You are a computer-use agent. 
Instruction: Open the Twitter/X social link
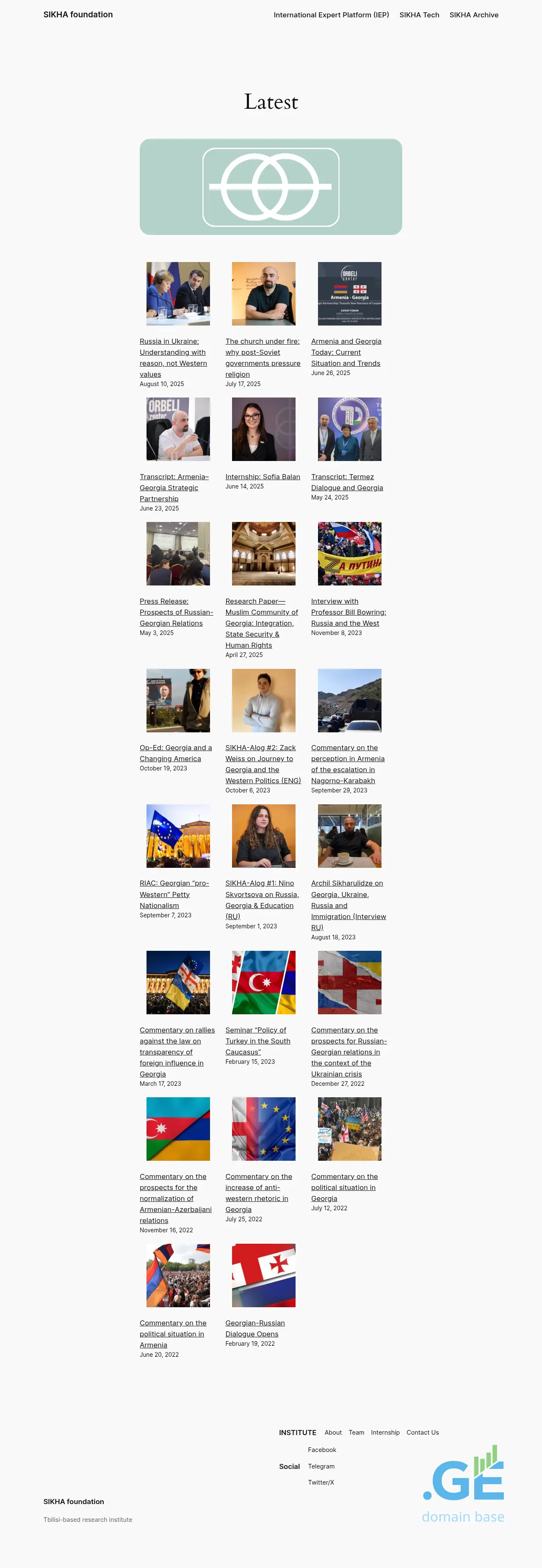coord(320,1482)
